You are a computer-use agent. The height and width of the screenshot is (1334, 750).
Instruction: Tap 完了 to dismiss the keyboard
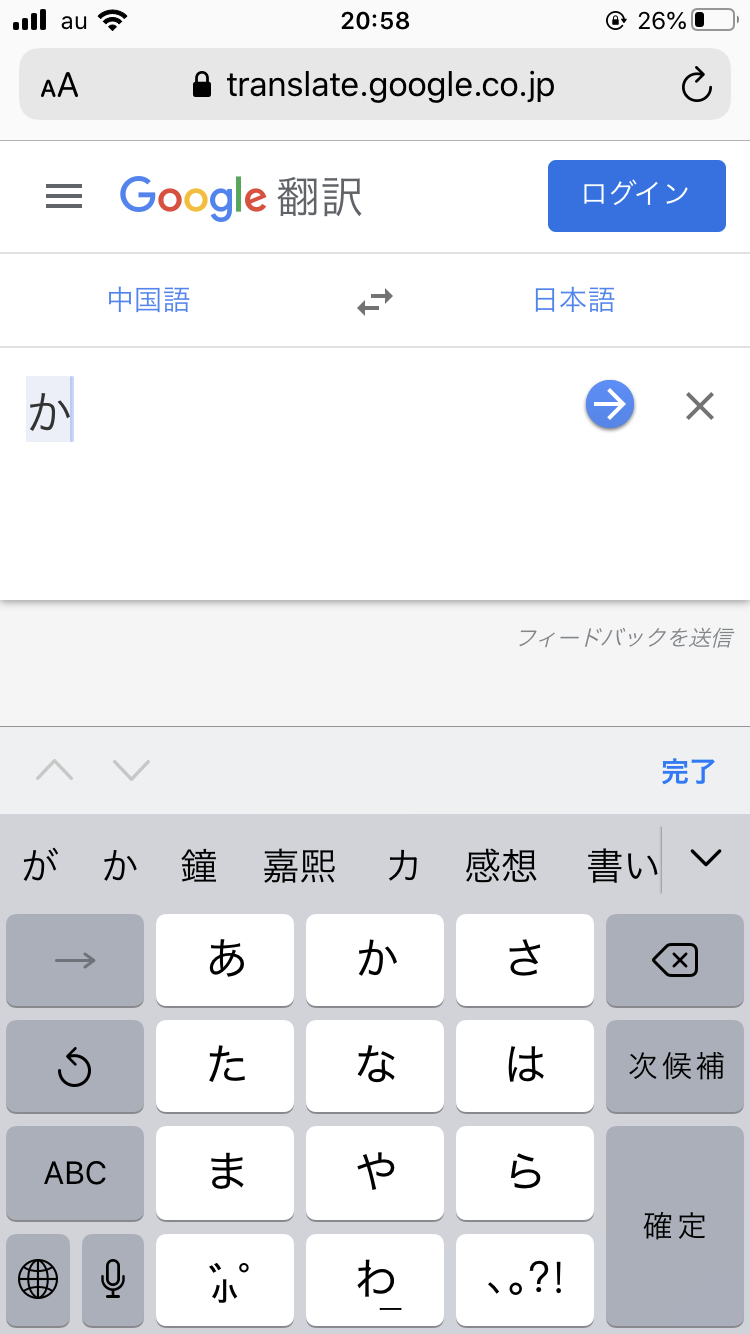tap(688, 771)
